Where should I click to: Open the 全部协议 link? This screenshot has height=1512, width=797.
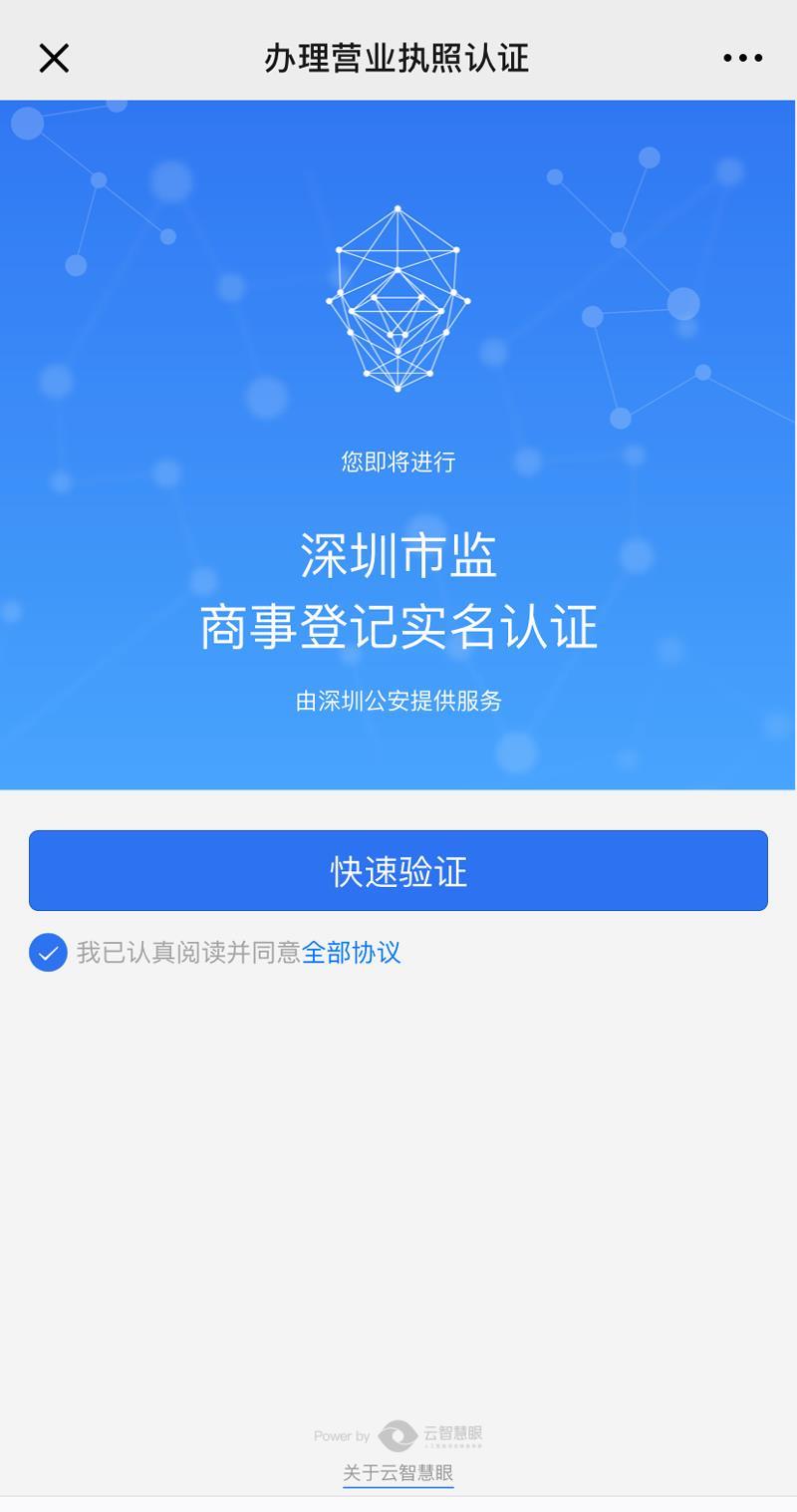(x=351, y=953)
